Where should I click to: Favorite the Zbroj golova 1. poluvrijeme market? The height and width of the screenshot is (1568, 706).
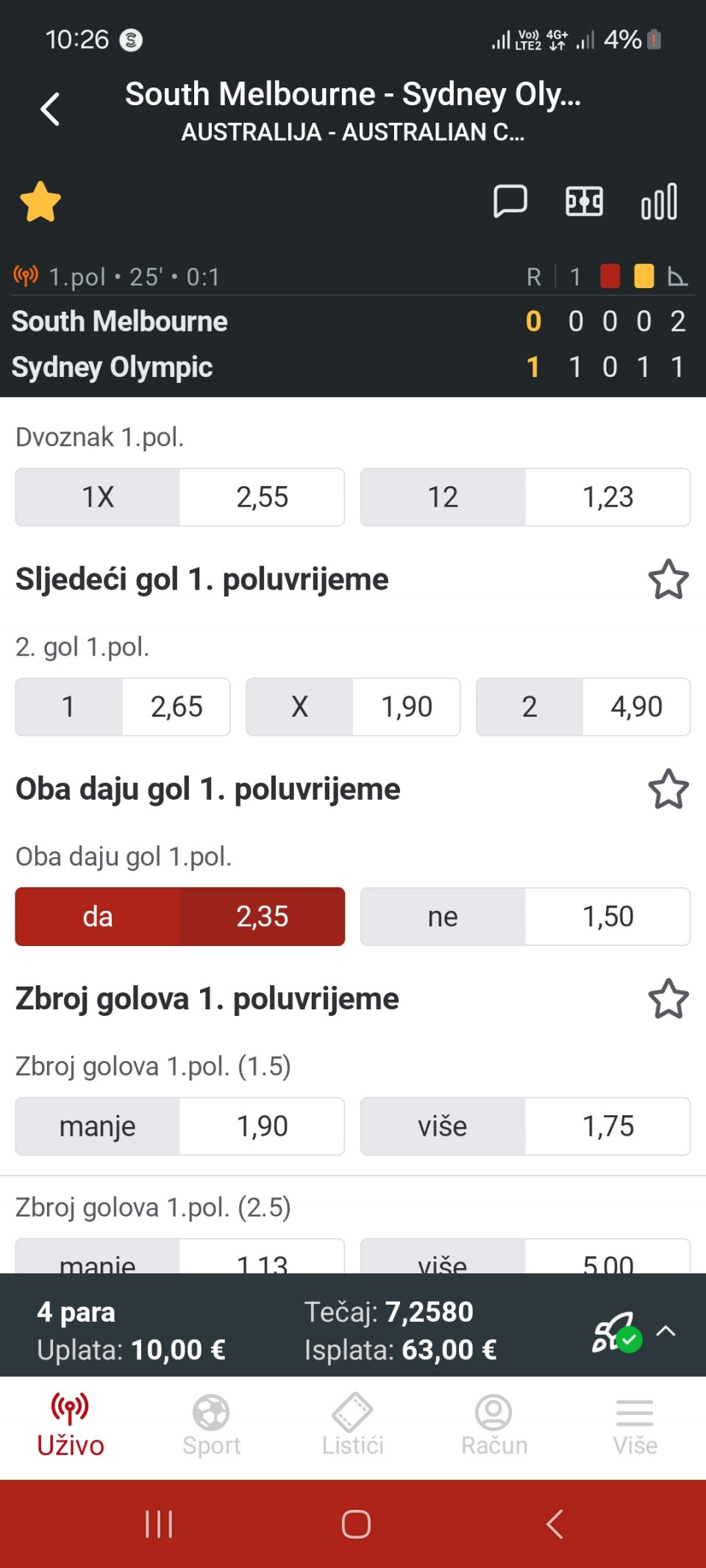[668, 999]
